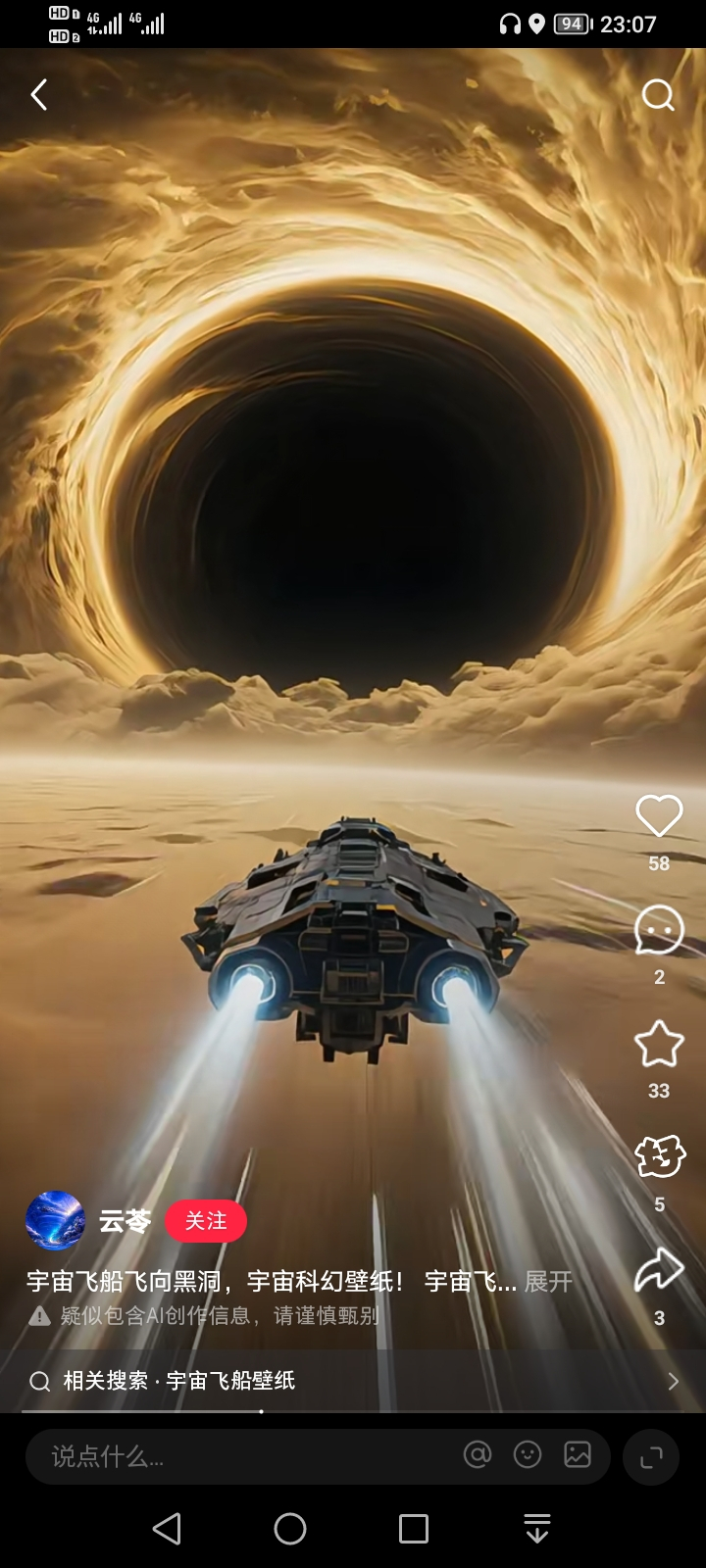Share this video with the arrow icon
This screenshot has width=706, height=1568.
pyautogui.click(x=659, y=1271)
